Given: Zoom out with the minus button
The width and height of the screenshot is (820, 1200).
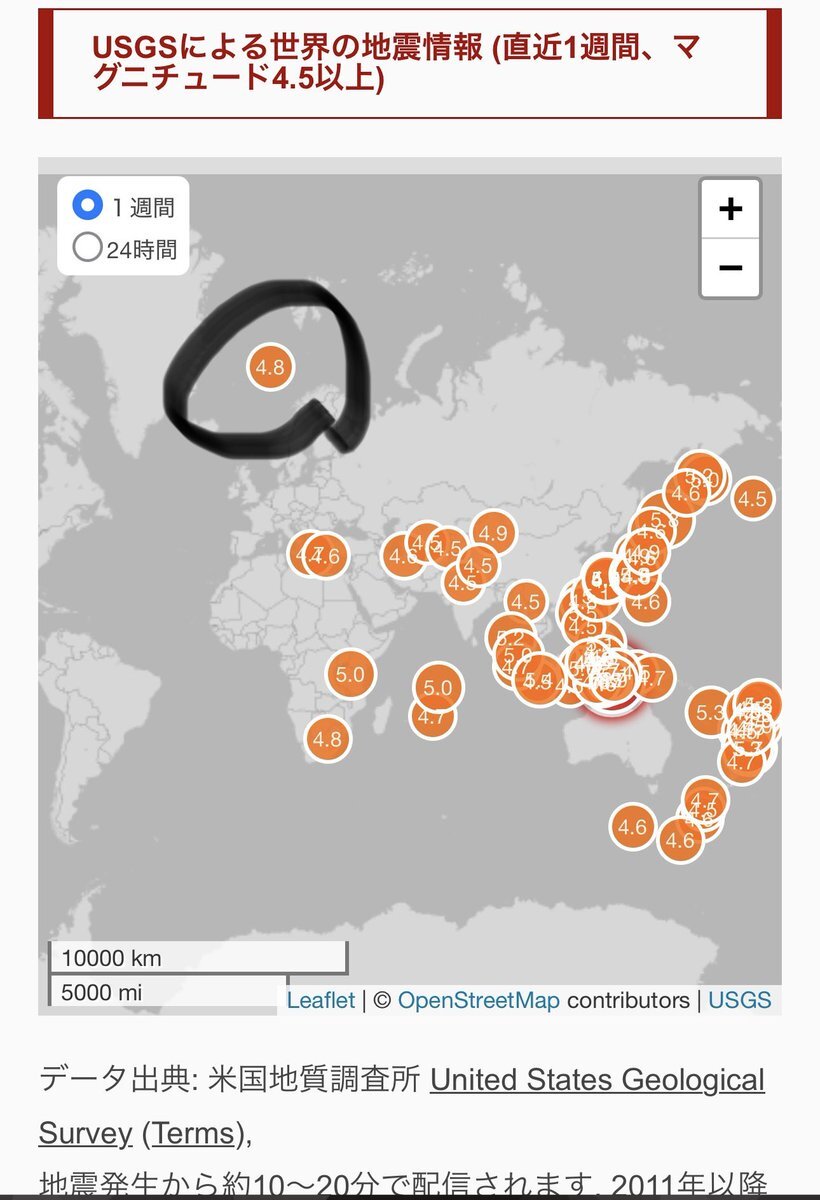Looking at the screenshot, I should coord(730,268).
